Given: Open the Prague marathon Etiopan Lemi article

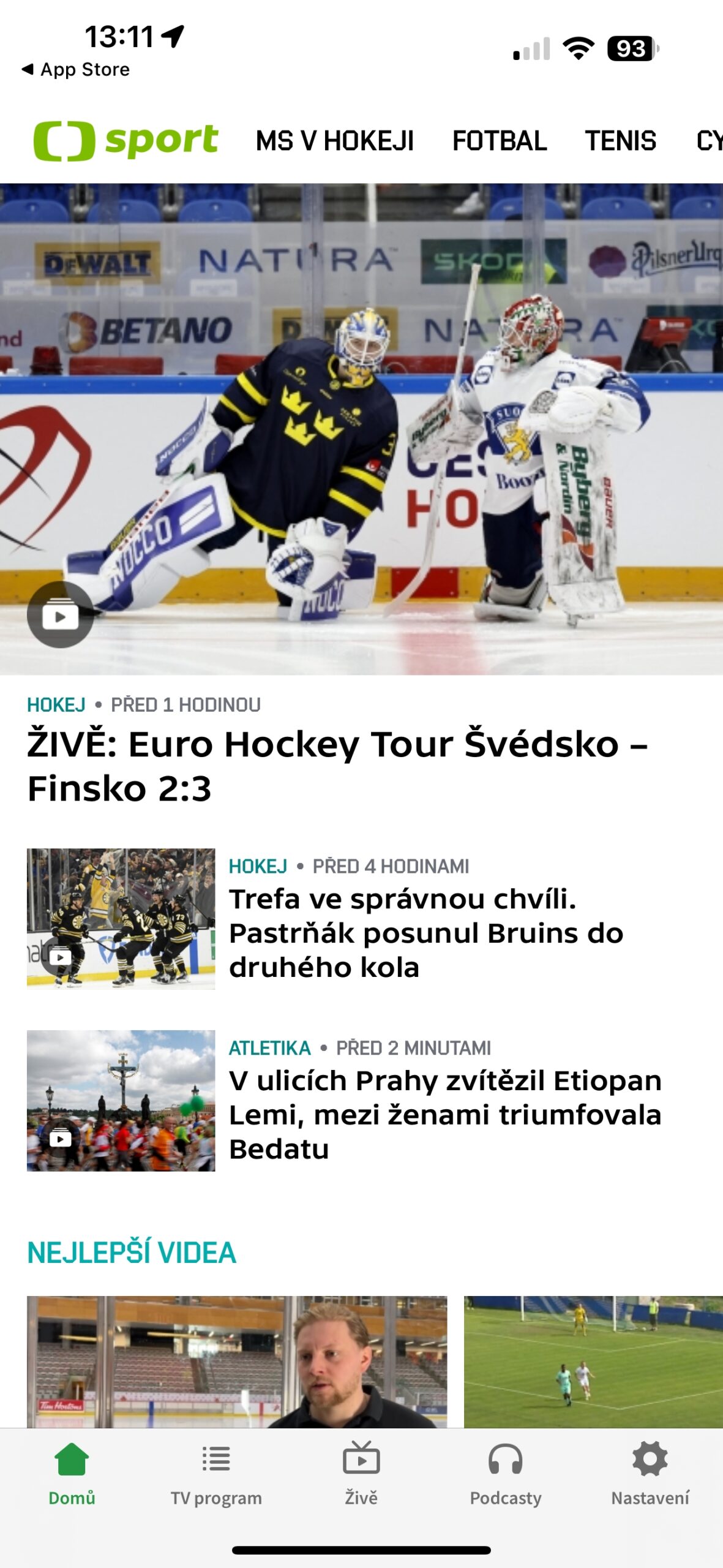Looking at the screenshot, I should click(444, 1114).
